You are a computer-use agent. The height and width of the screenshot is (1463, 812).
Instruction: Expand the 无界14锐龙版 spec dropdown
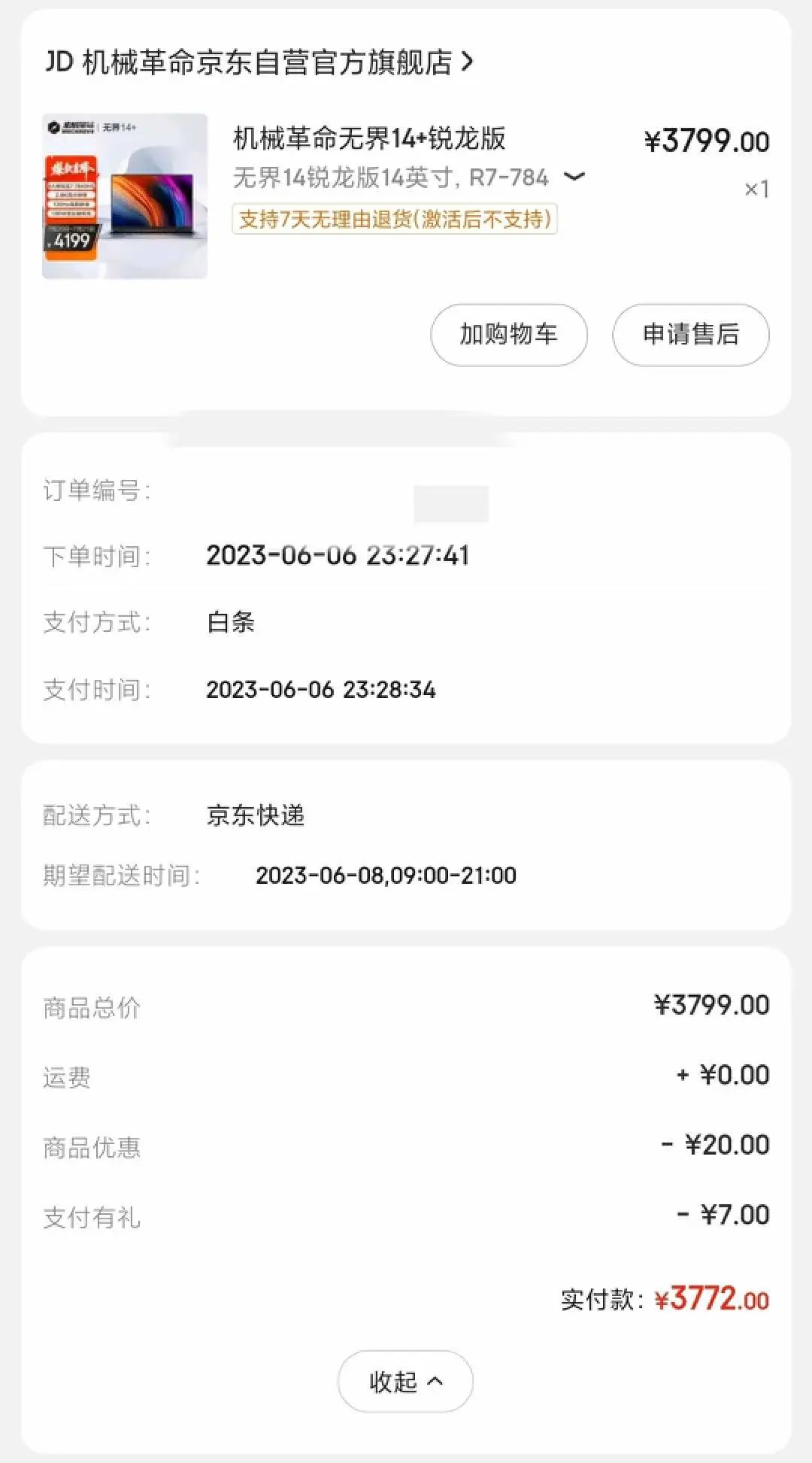(x=574, y=178)
